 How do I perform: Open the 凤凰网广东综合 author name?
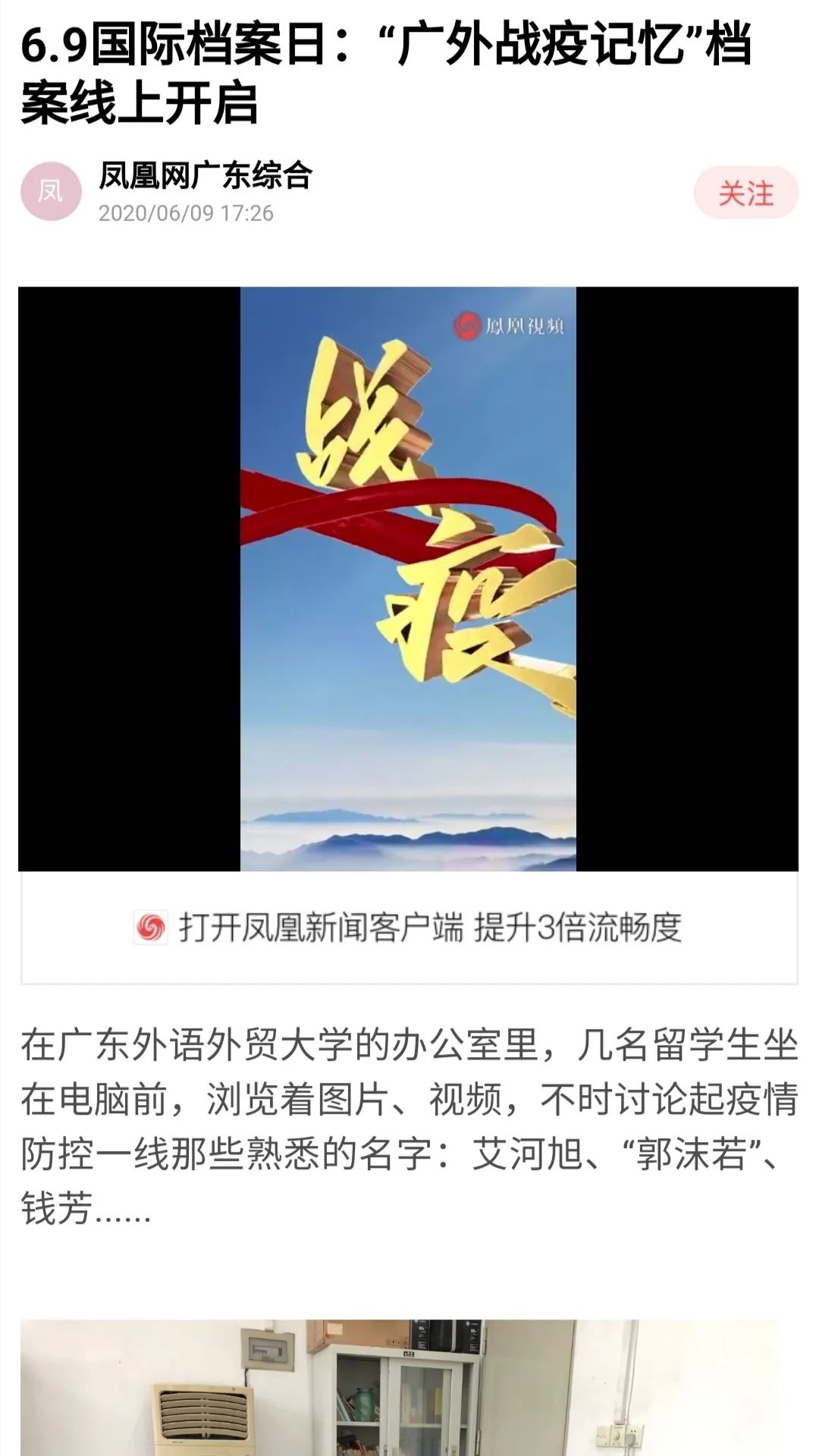[206, 175]
